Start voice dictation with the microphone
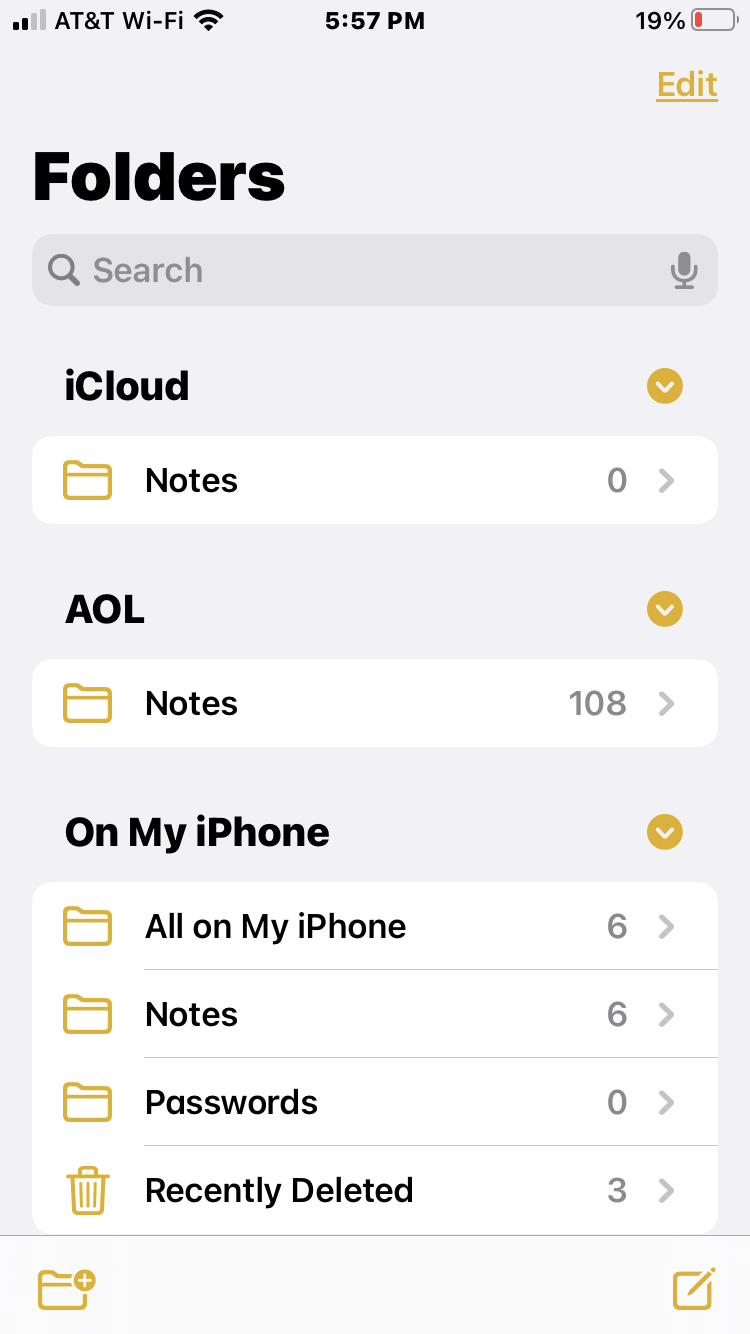The width and height of the screenshot is (750, 1334). pyautogui.click(x=684, y=270)
